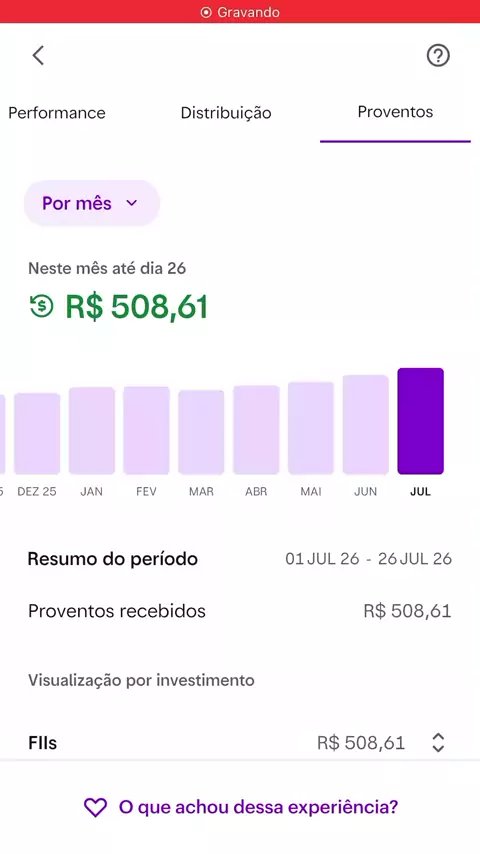Open the Por mês period dropdown
Image resolution: width=480 pixels, height=854 pixels.
coord(92,203)
